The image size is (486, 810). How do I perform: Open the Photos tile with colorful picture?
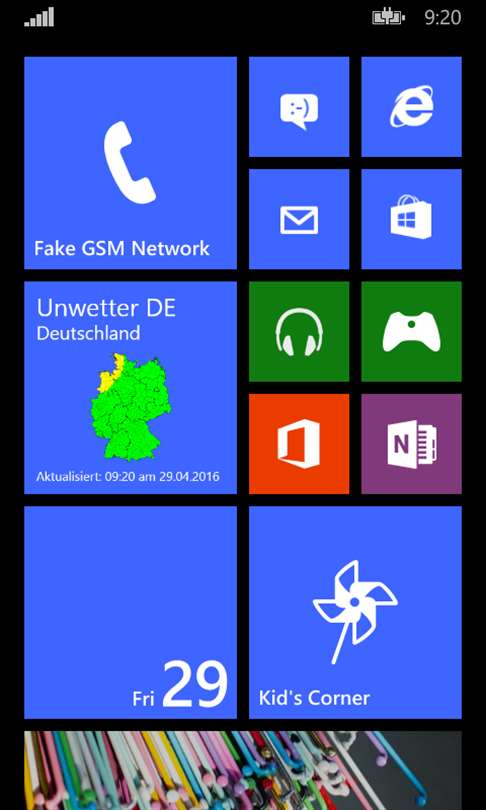point(243,770)
